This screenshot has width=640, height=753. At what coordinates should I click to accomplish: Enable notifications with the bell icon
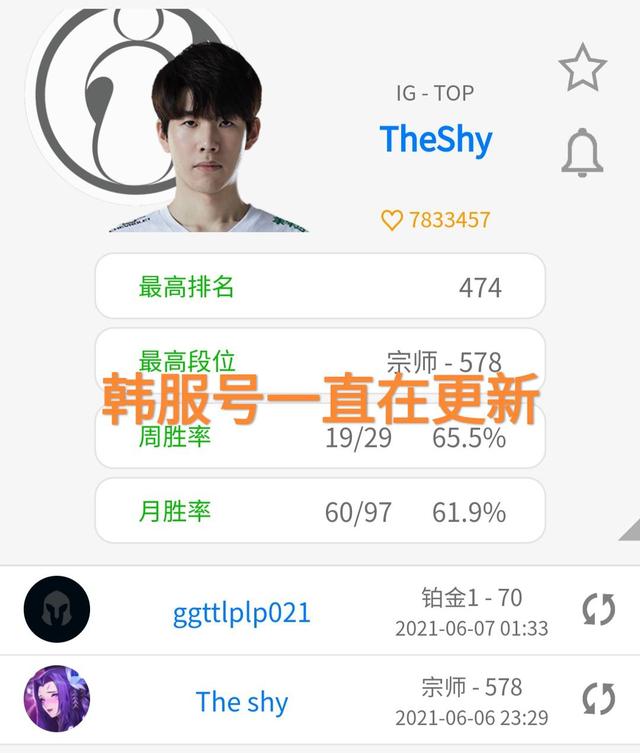tap(582, 153)
